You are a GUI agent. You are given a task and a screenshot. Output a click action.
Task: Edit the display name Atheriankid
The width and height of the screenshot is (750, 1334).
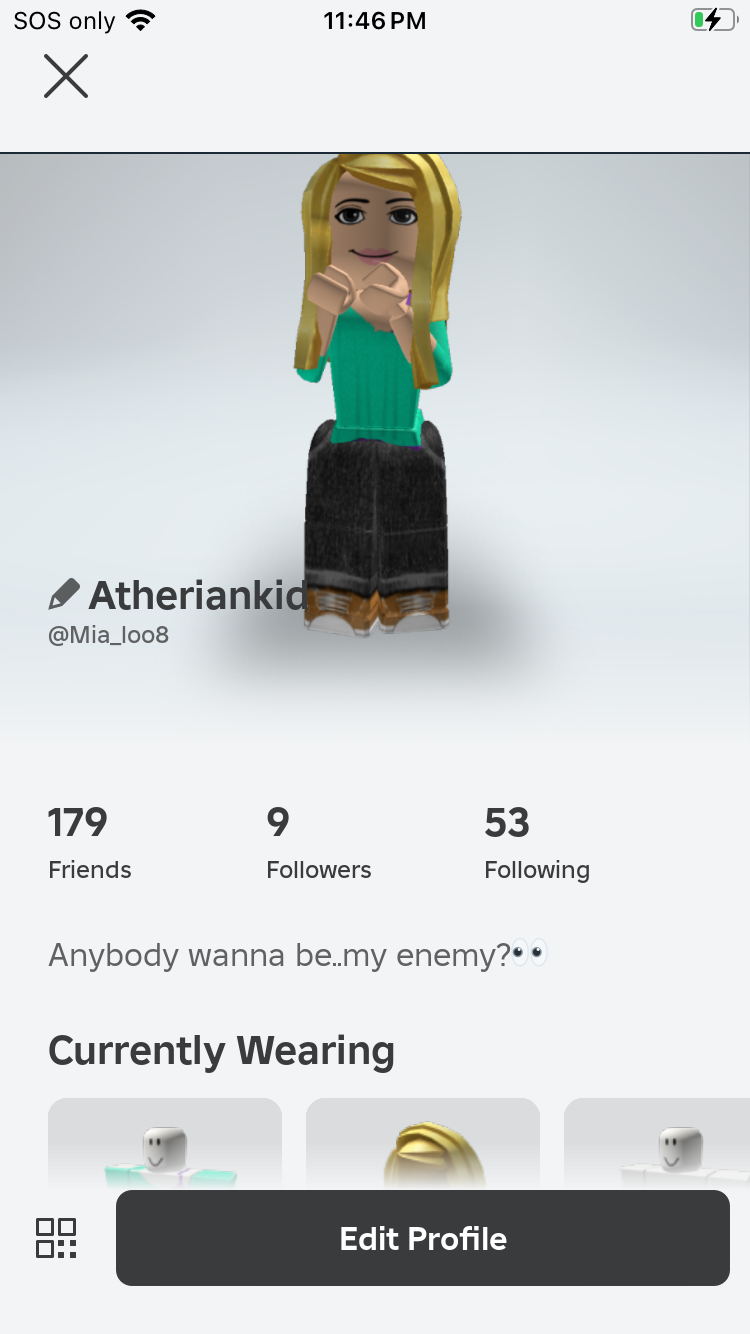coord(64,595)
